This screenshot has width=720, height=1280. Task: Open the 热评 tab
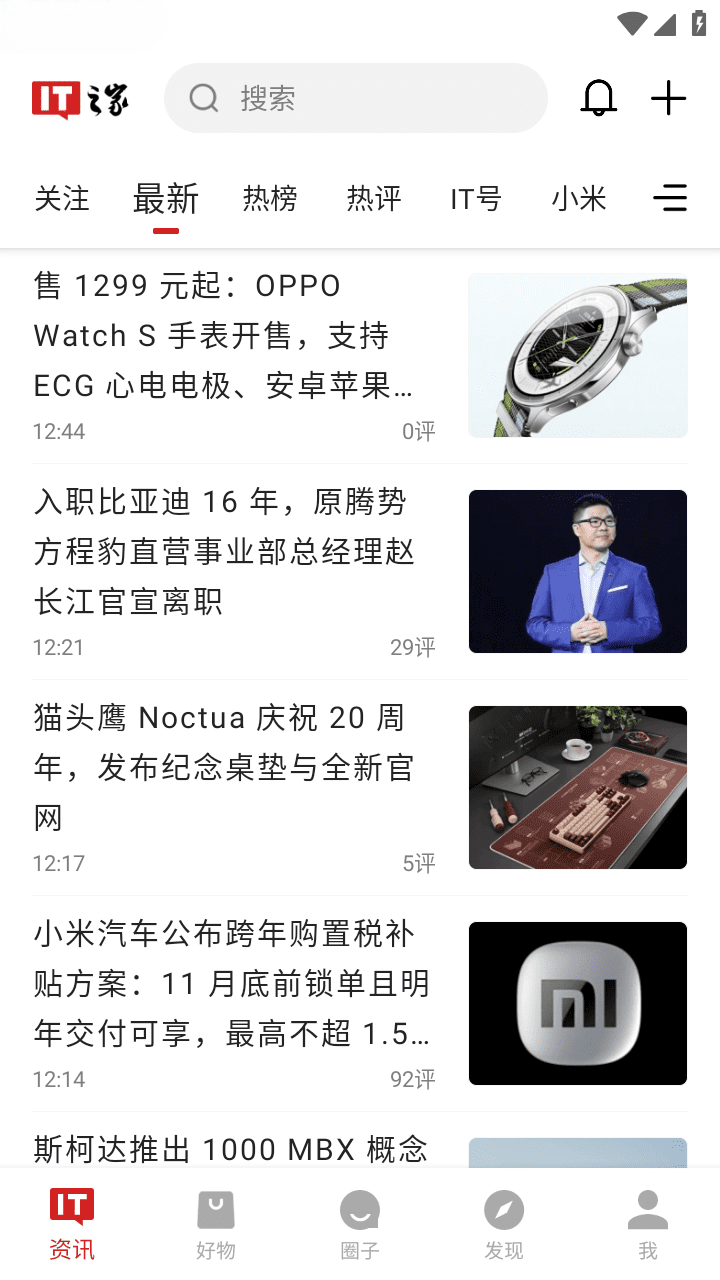(374, 199)
